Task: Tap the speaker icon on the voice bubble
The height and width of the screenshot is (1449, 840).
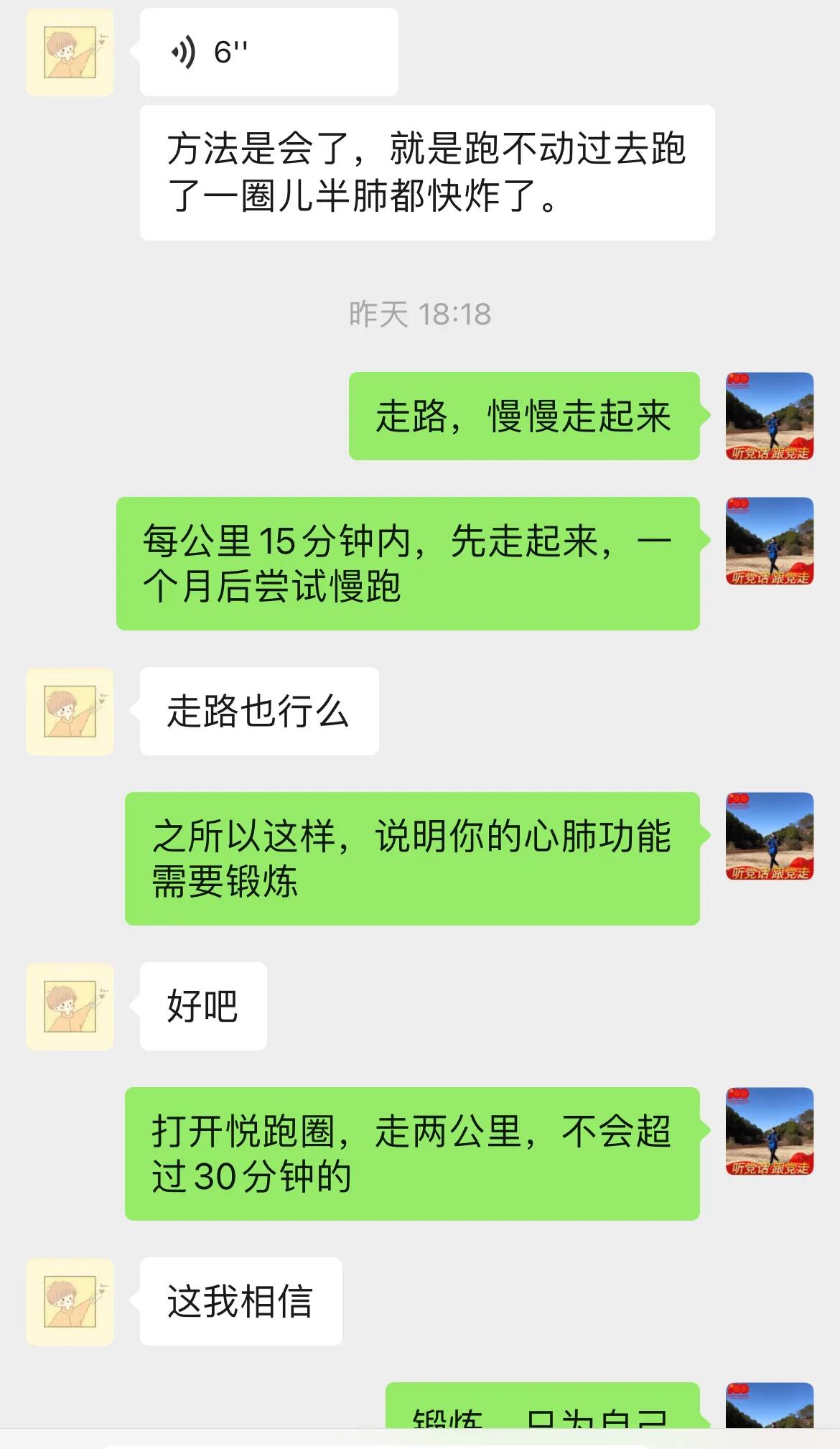Action: [185, 50]
